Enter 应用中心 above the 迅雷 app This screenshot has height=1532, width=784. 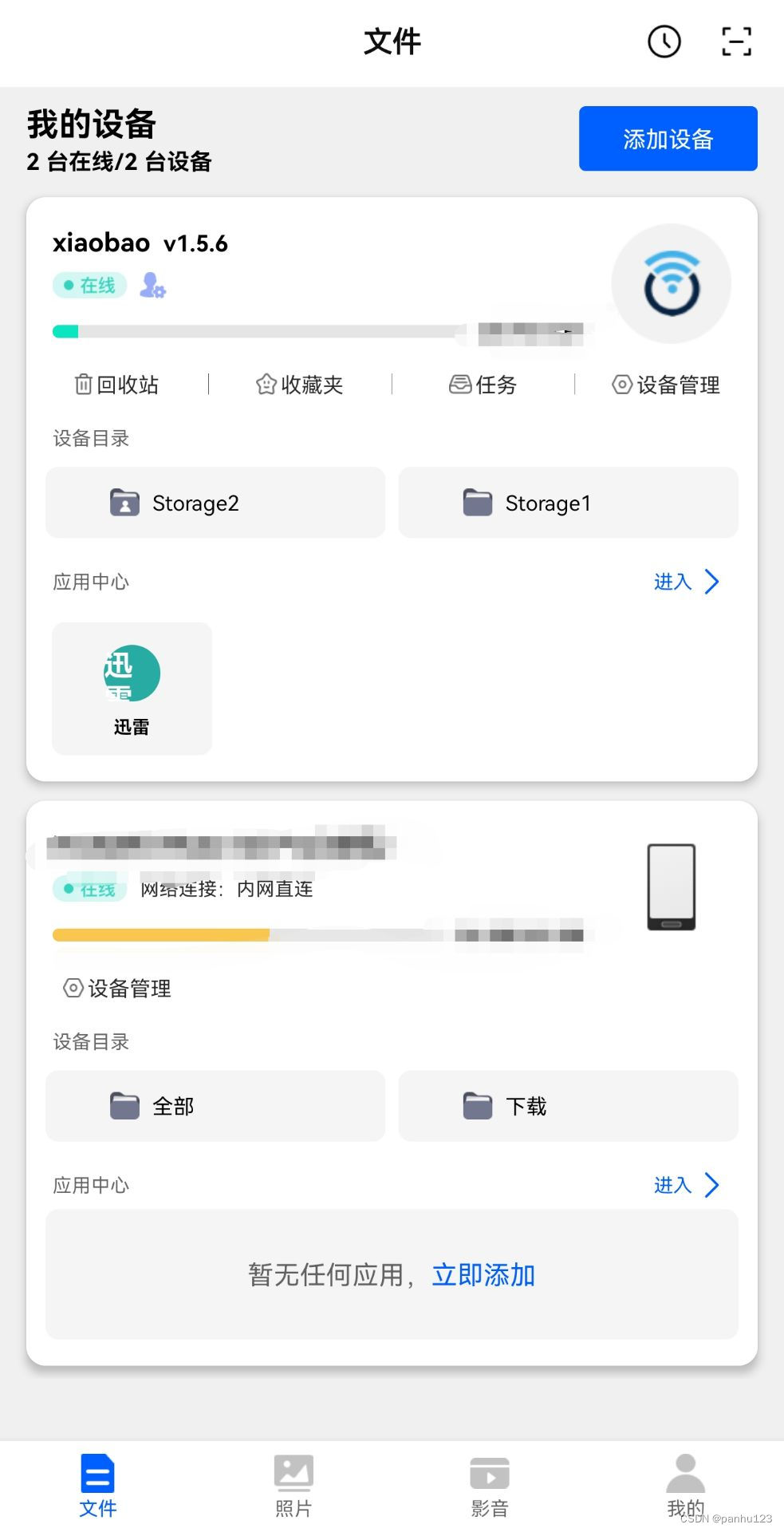click(x=686, y=582)
